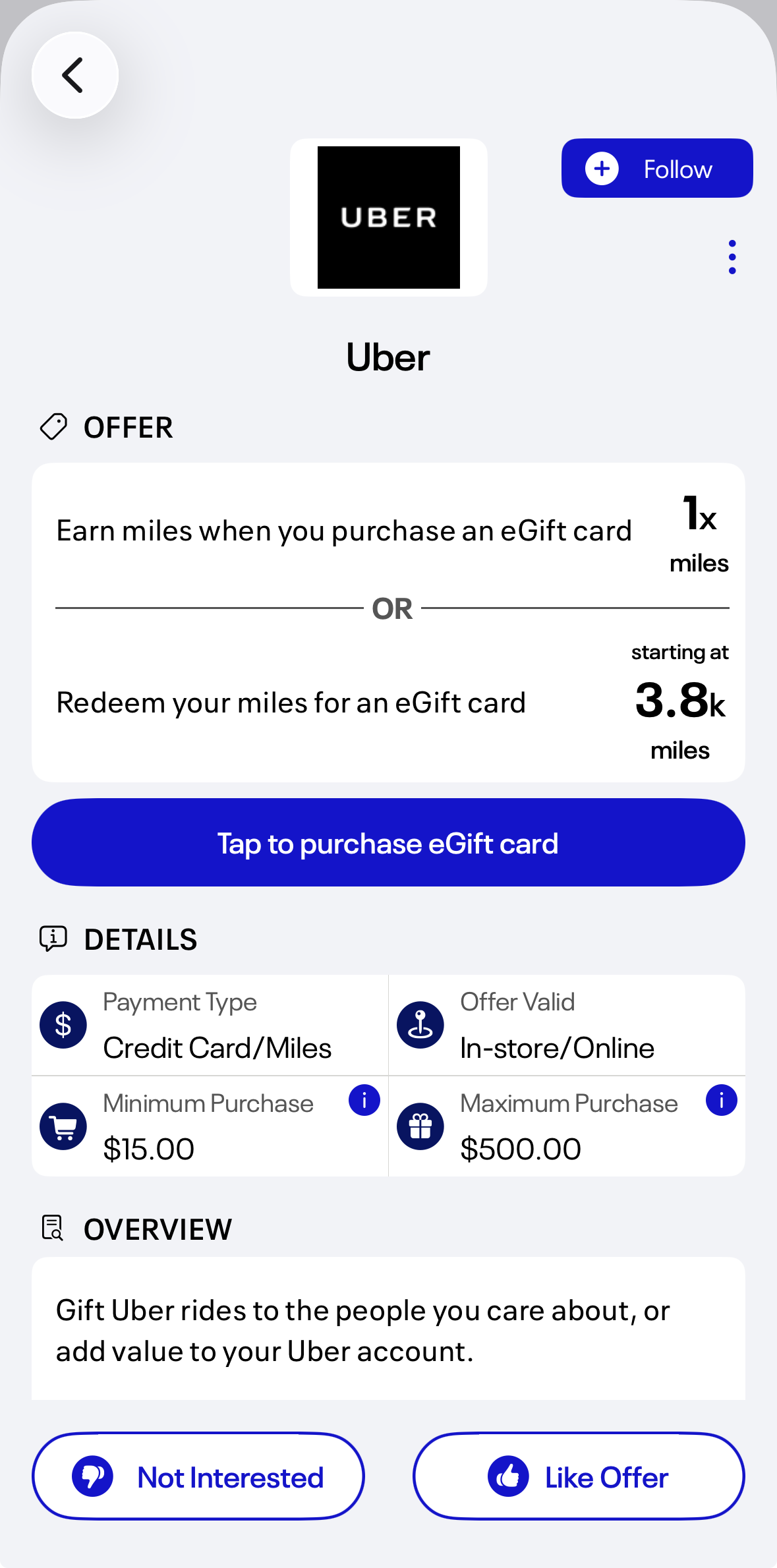The image size is (777, 1568).
Task: Show info about Minimum Purchase
Action: tap(364, 1100)
